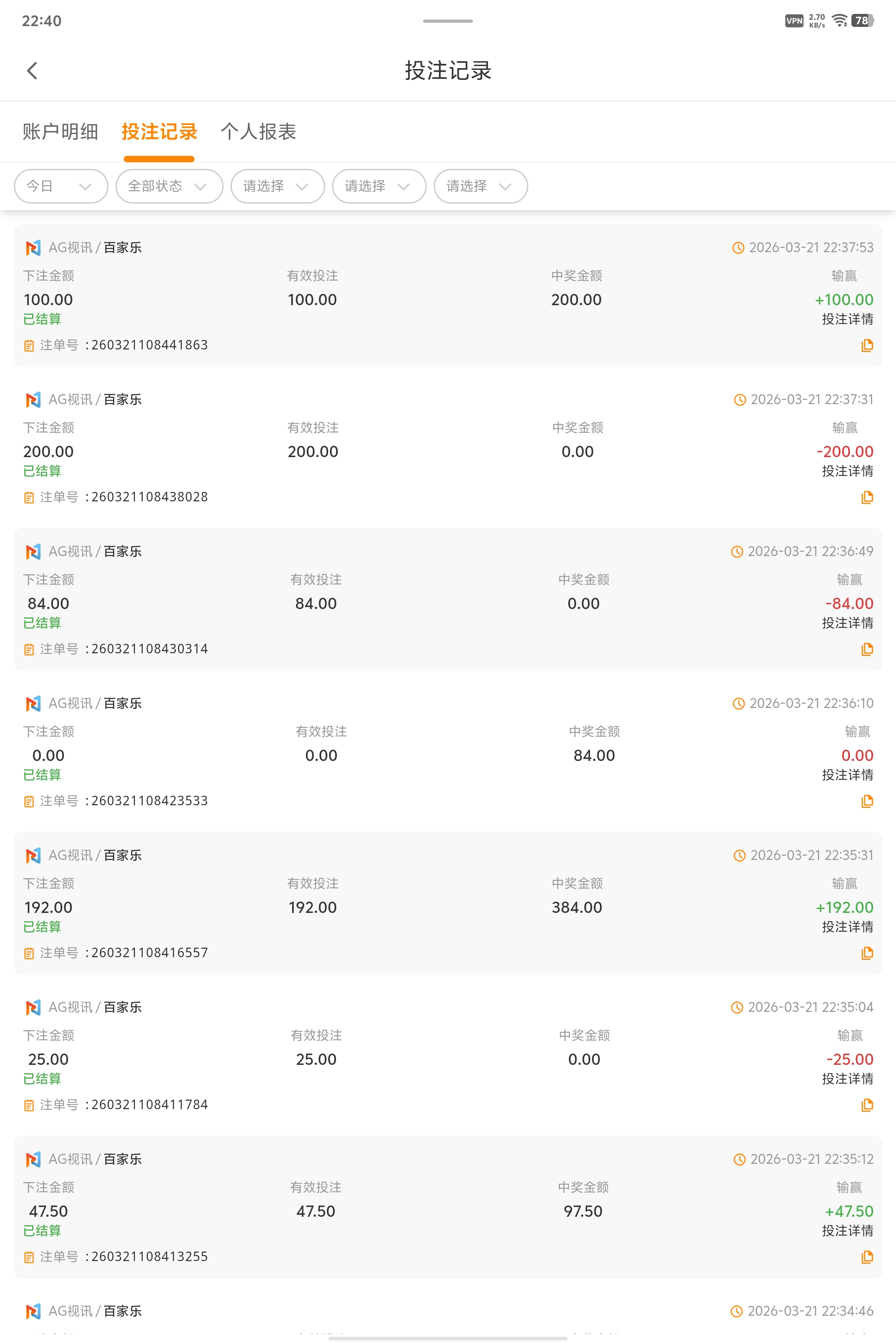Select the 投注记录 tab

159,132
